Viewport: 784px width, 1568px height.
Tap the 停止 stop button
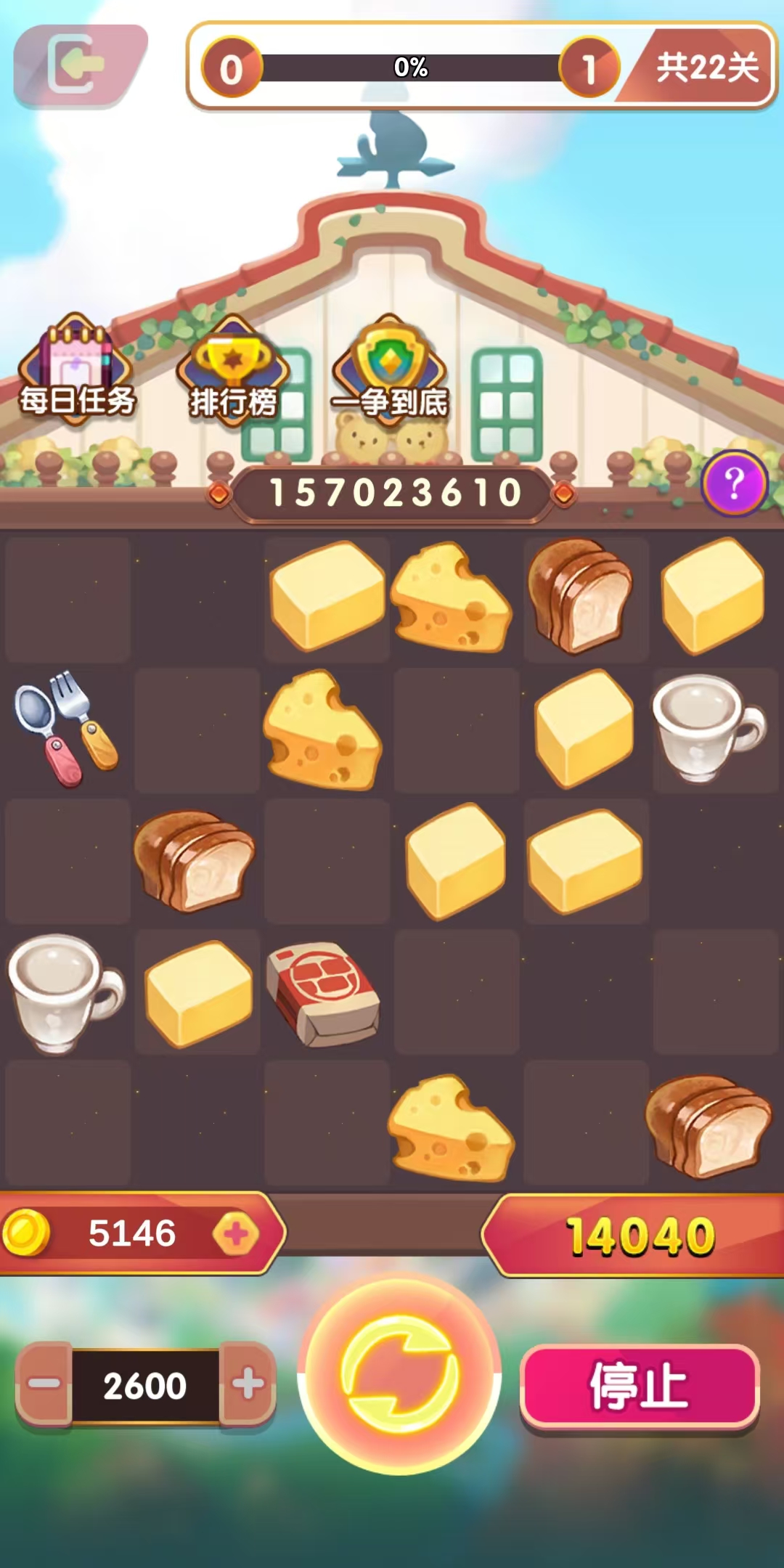(x=640, y=1385)
